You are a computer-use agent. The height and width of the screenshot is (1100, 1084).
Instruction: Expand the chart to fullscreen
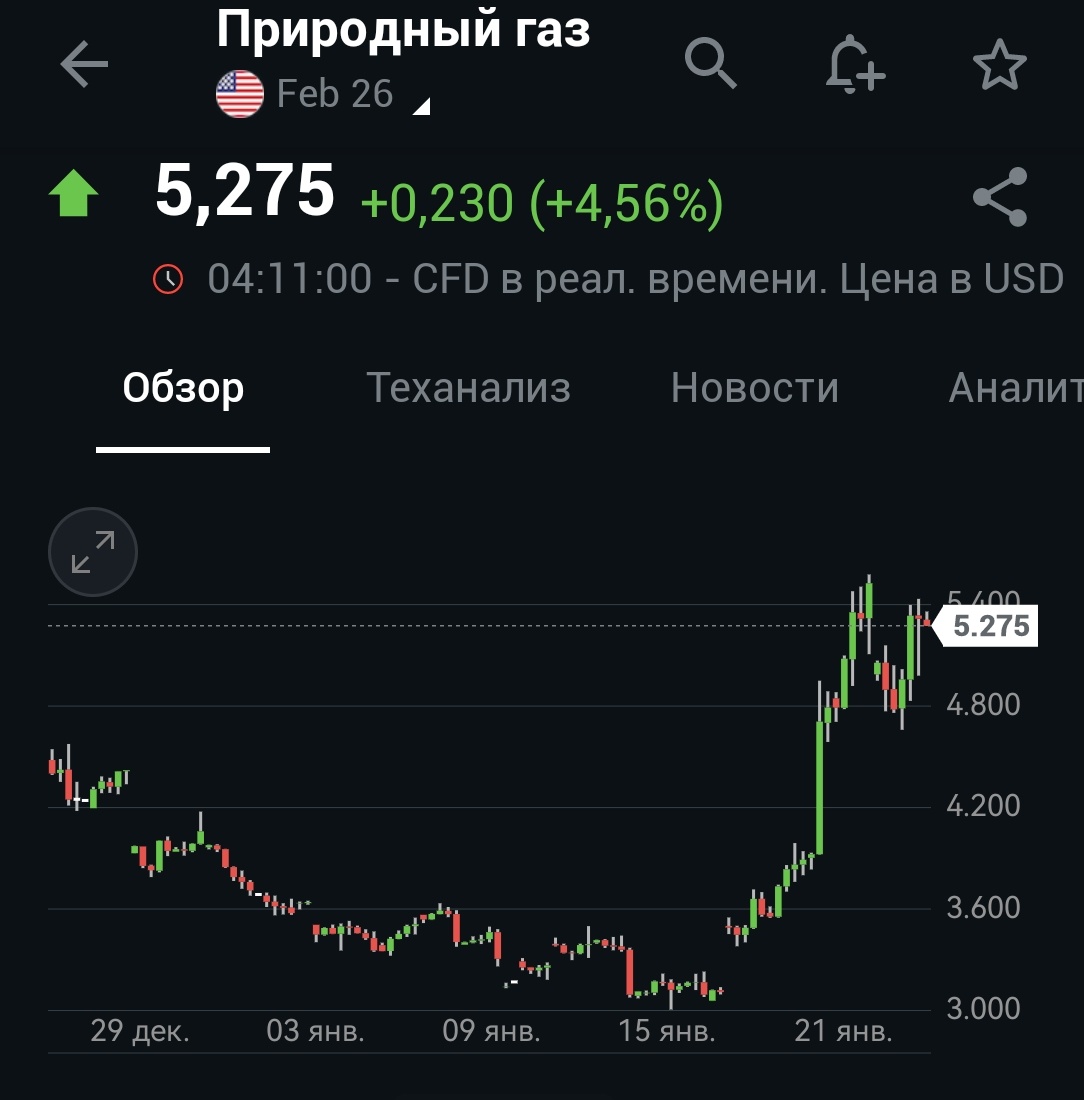point(92,551)
